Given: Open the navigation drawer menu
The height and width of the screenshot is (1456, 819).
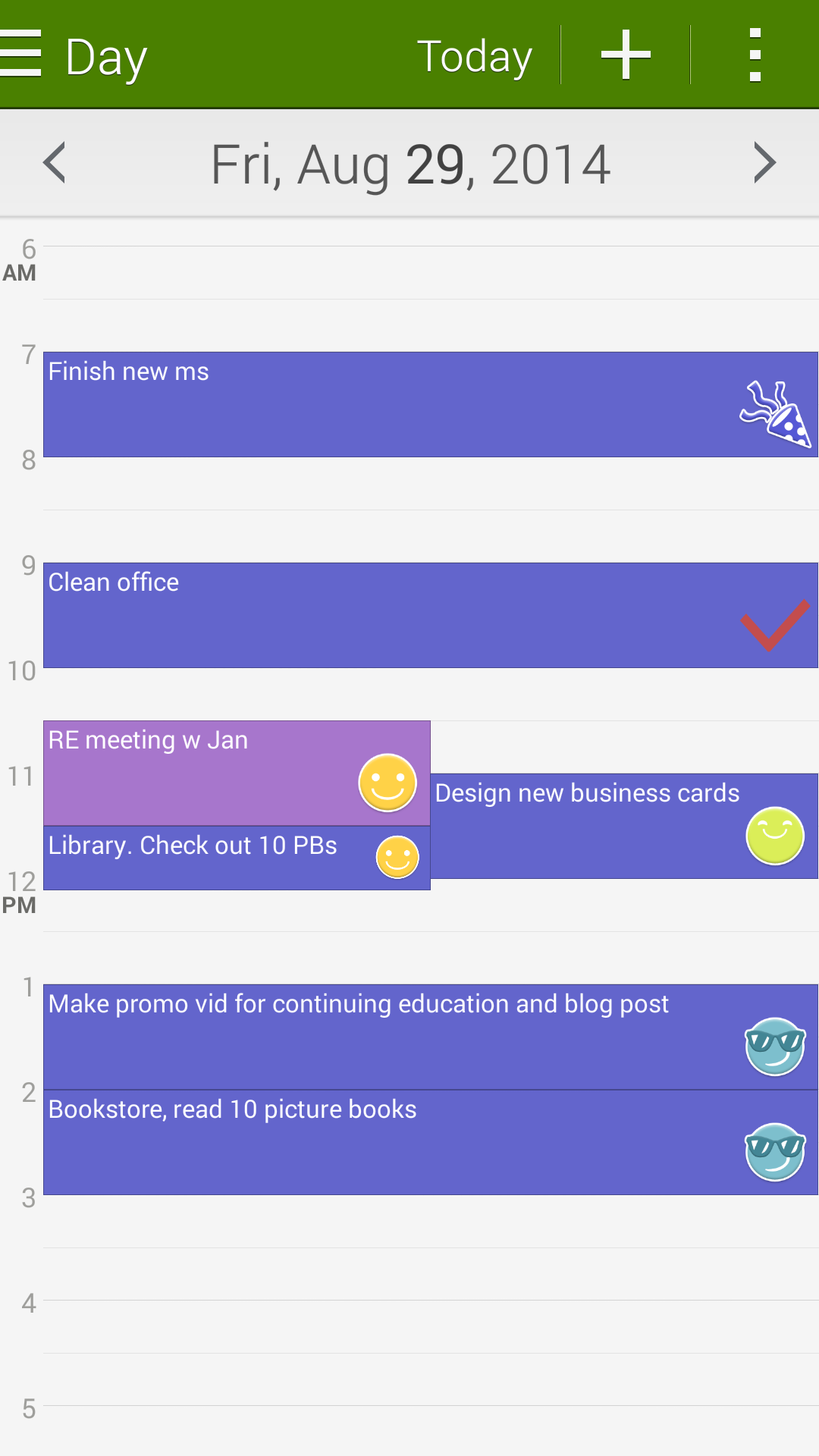Looking at the screenshot, I should click(21, 55).
